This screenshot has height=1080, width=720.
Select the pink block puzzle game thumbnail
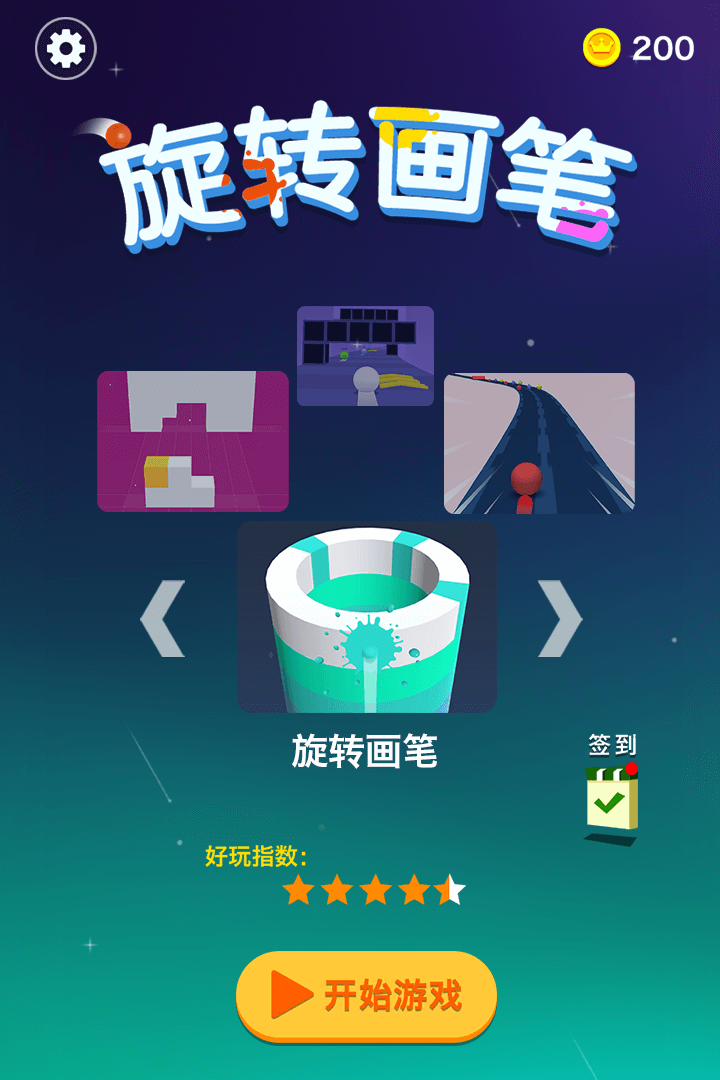coord(193,441)
